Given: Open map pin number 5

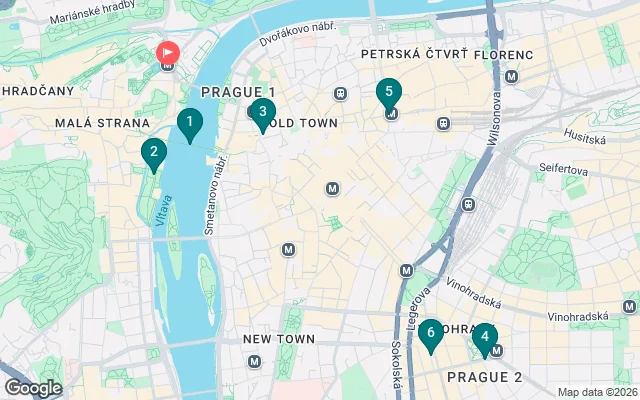Looking at the screenshot, I should point(389,93).
